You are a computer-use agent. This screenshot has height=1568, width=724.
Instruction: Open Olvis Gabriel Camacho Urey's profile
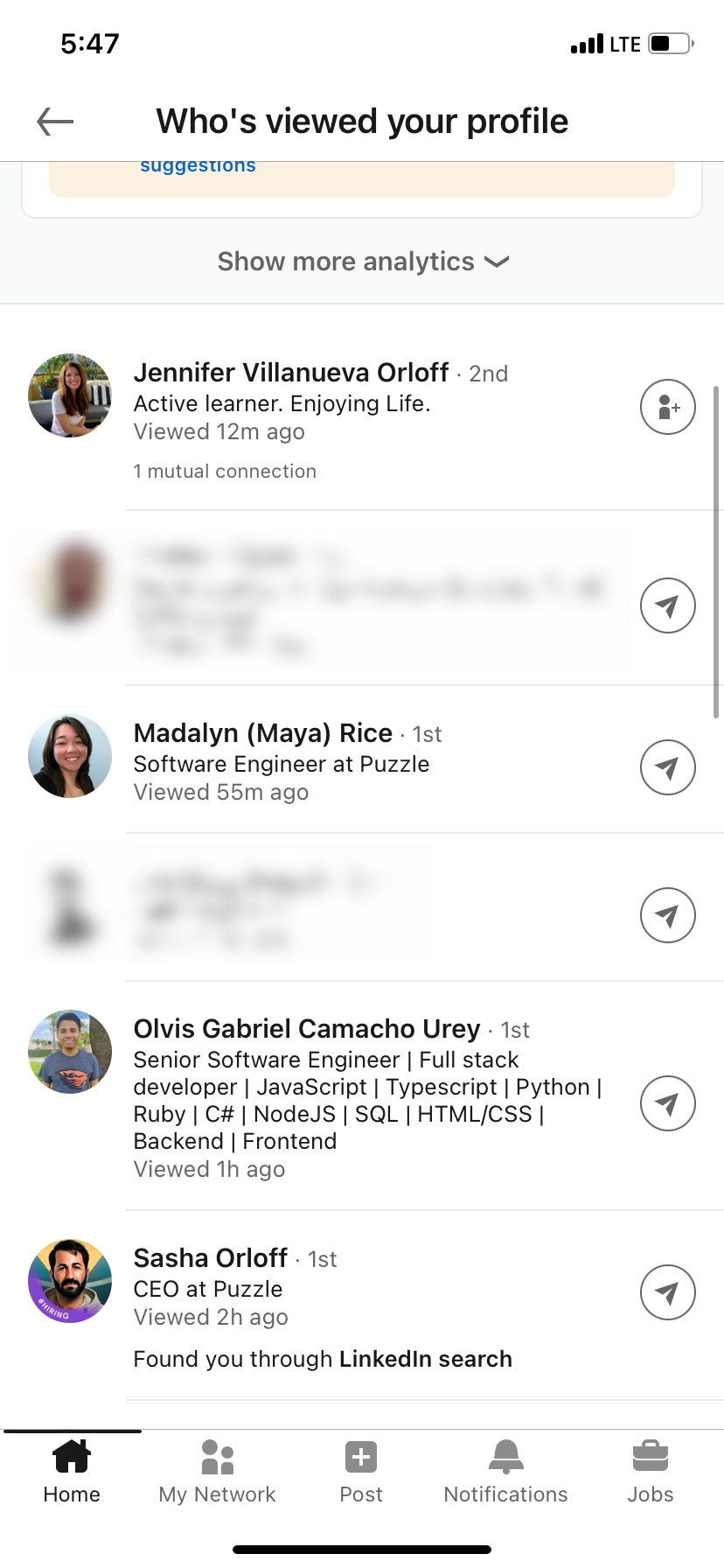(x=307, y=1030)
